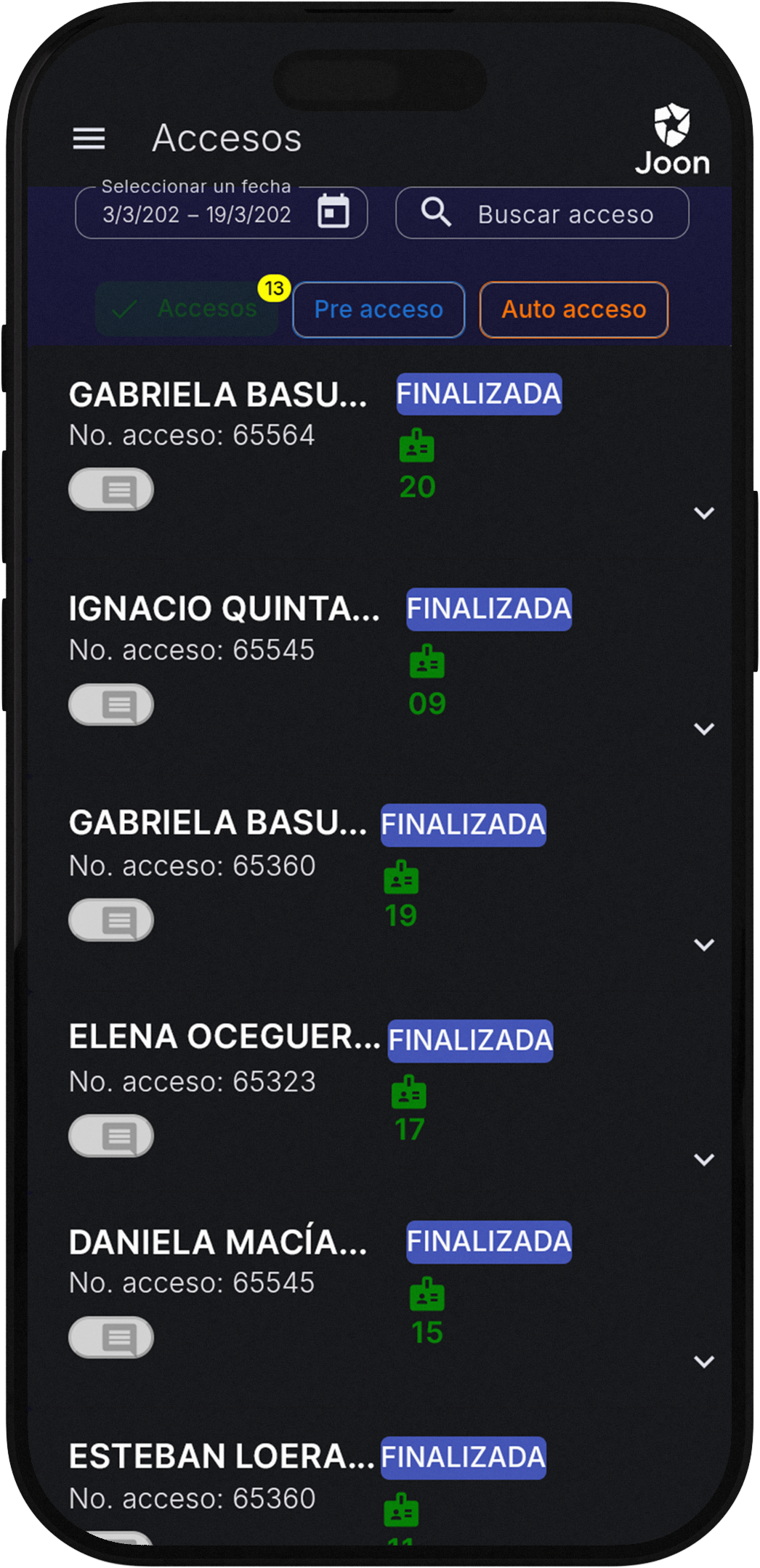This screenshot has width=760, height=1568.
Task: Select the Accesos filter with badge 13
Action: click(186, 309)
